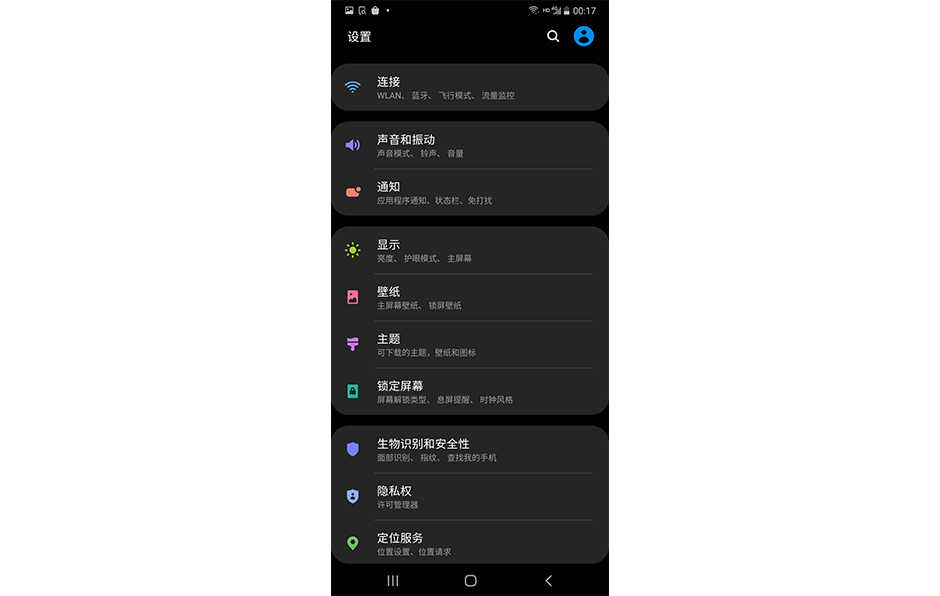
Task: Tap the home button in the navigation bar
Action: (x=470, y=580)
